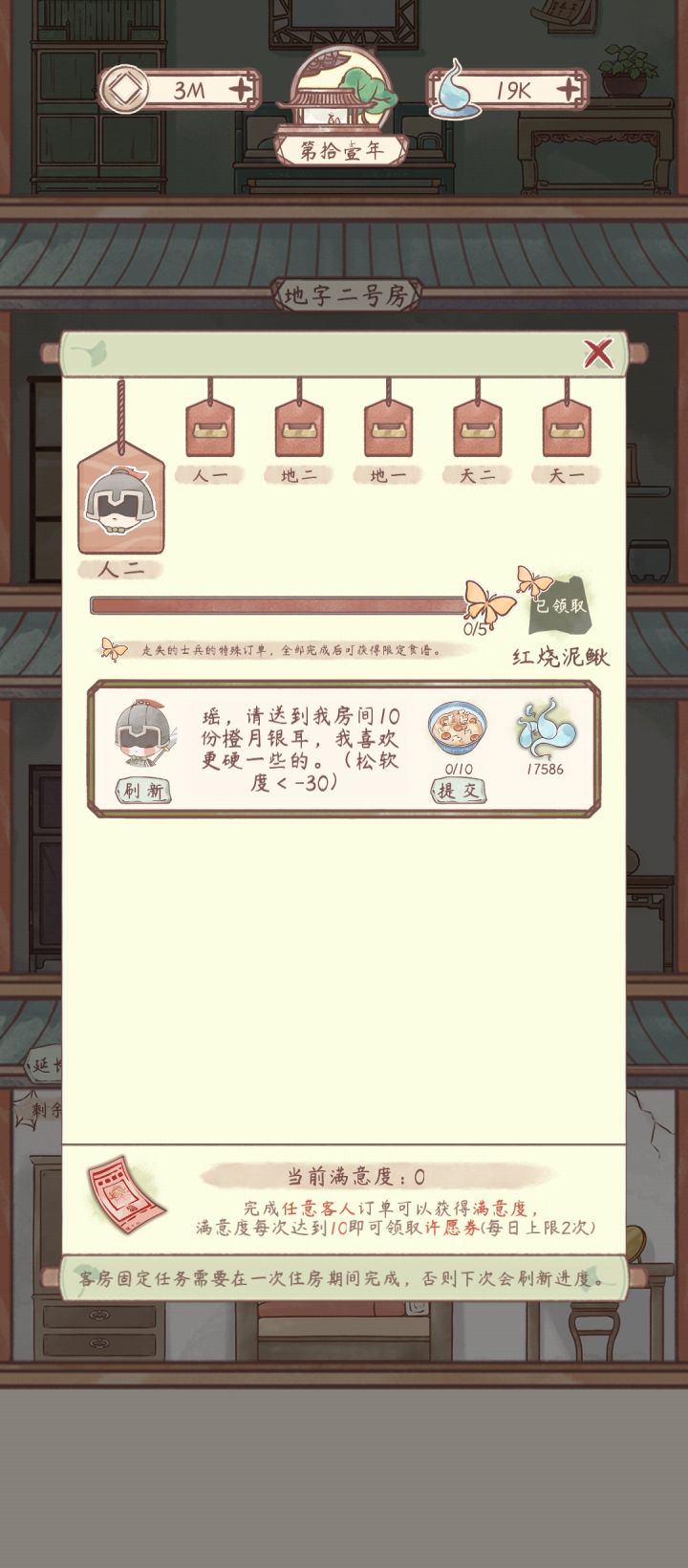
Task: Select the 人一 room tag
Action: pos(212,428)
